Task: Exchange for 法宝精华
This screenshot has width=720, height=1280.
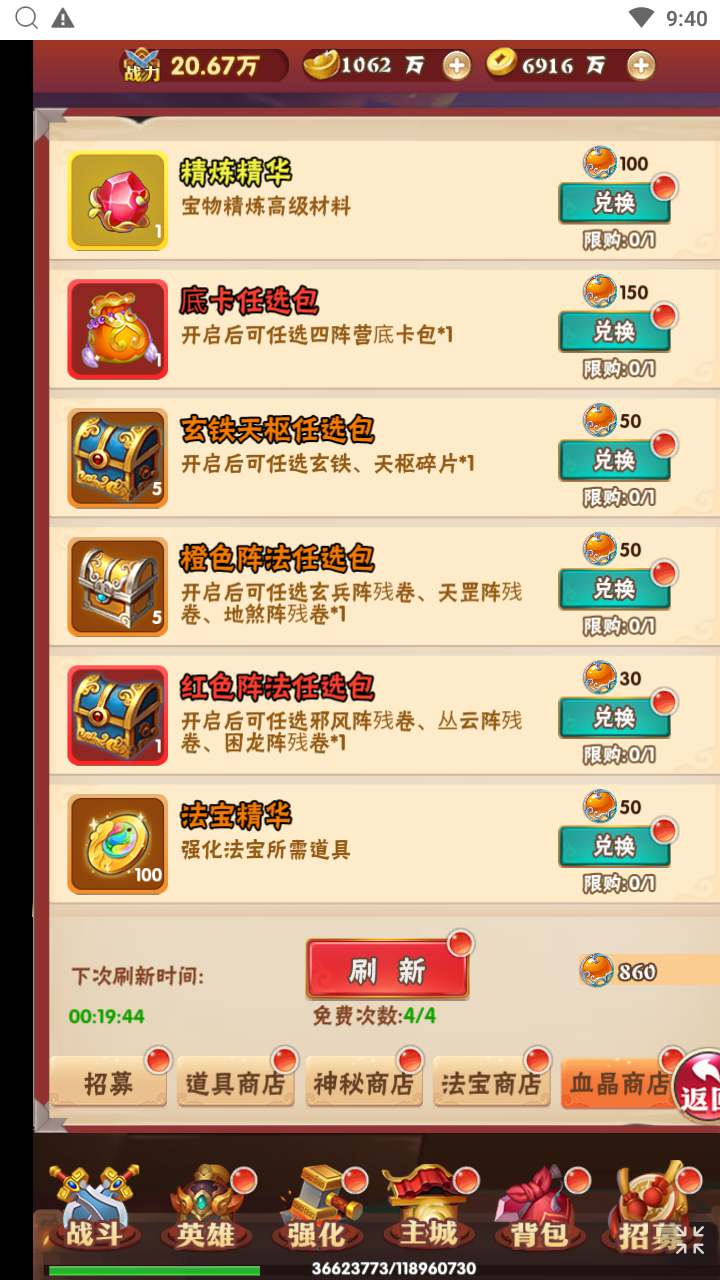Action: pyautogui.click(x=613, y=846)
